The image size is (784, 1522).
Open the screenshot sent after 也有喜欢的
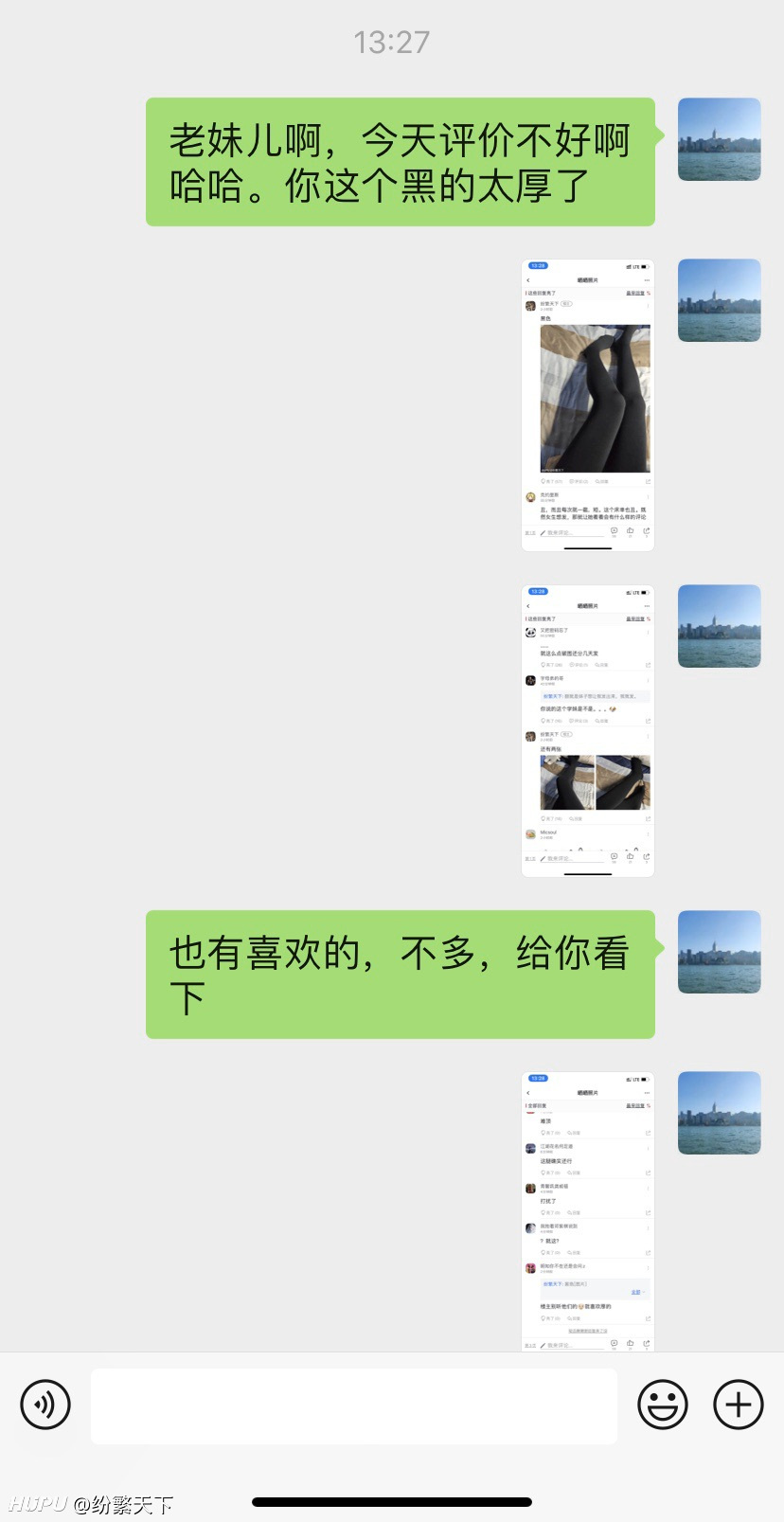588,1211
